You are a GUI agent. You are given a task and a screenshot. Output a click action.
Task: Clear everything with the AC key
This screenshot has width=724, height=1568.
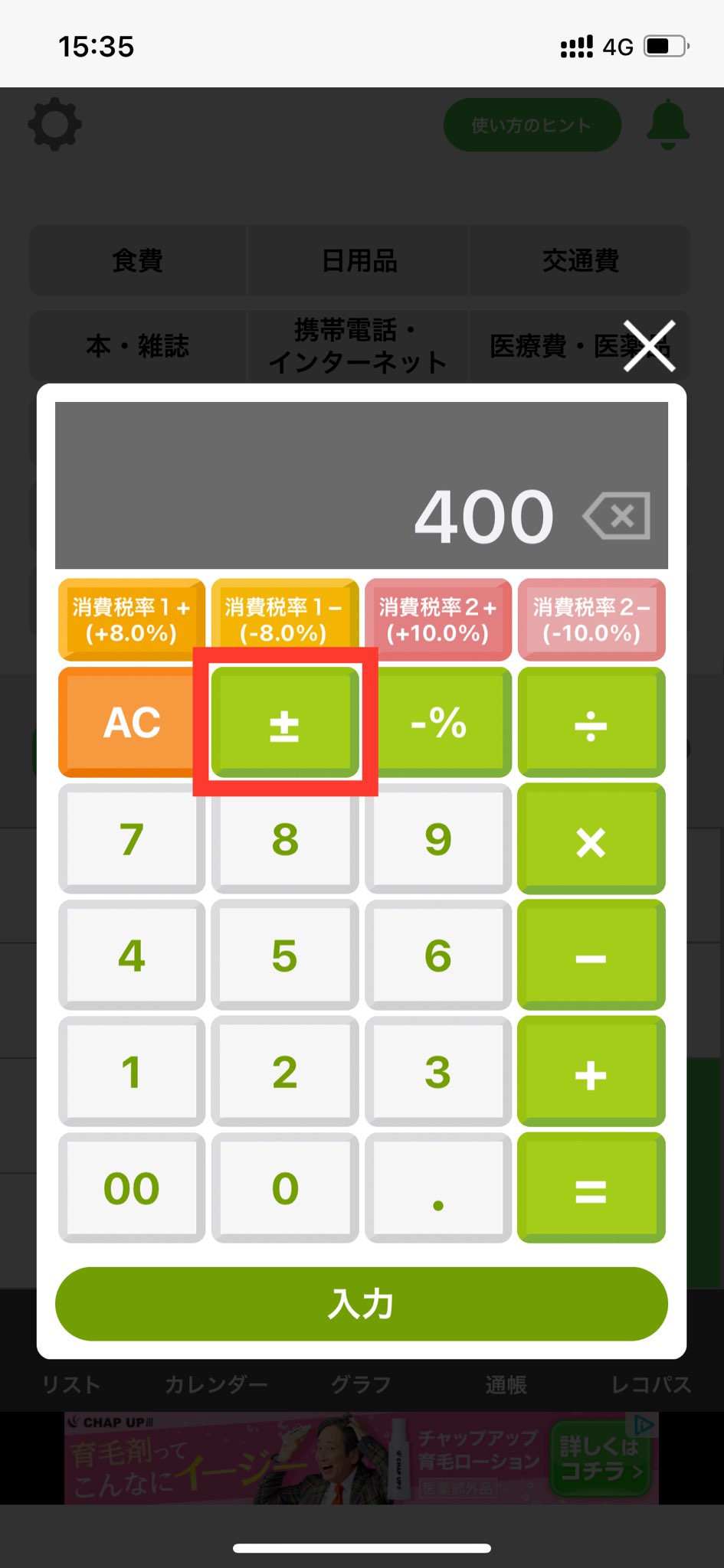coord(131,722)
